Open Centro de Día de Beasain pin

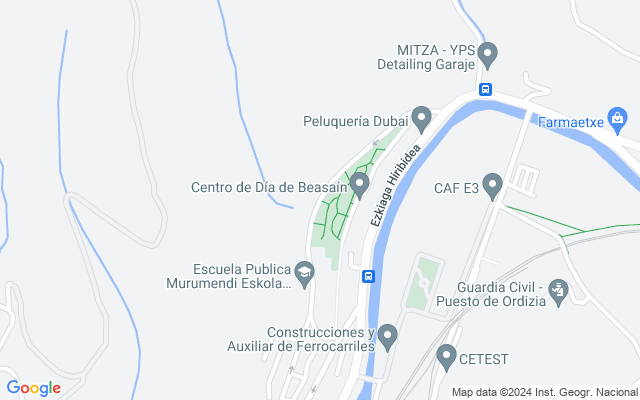pyautogui.click(x=359, y=184)
